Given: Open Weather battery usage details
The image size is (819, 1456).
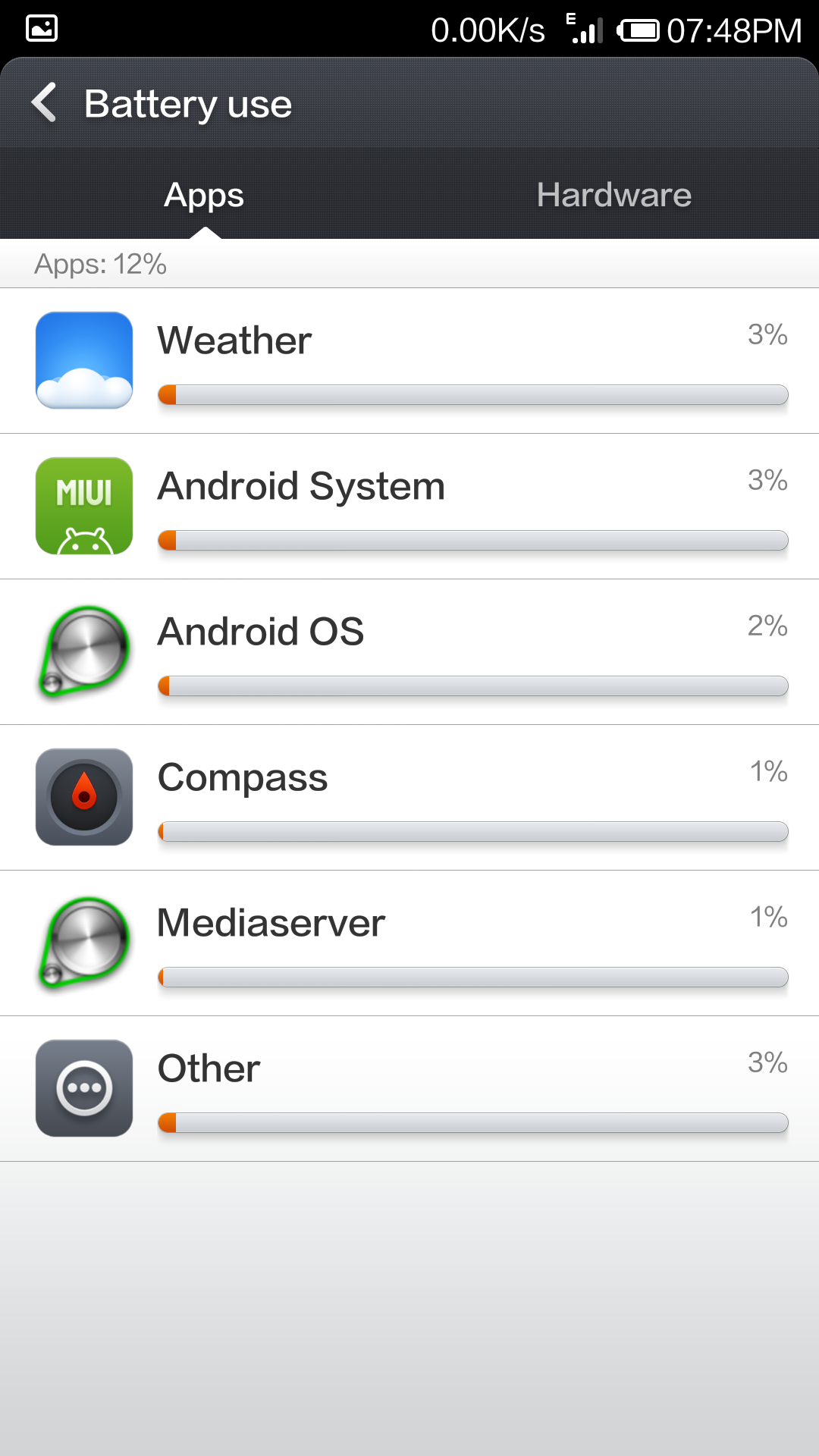Looking at the screenshot, I should [x=409, y=361].
